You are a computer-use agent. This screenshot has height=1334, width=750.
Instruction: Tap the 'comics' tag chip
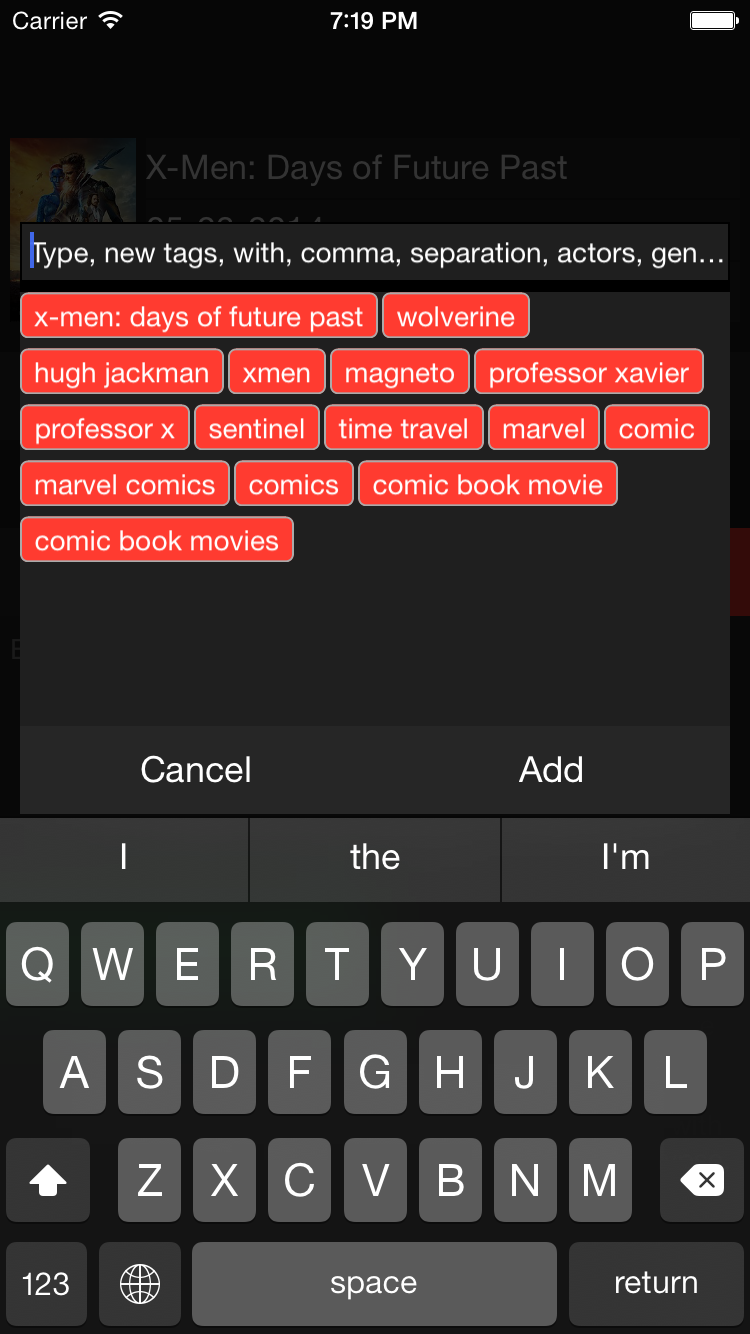(293, 485)
